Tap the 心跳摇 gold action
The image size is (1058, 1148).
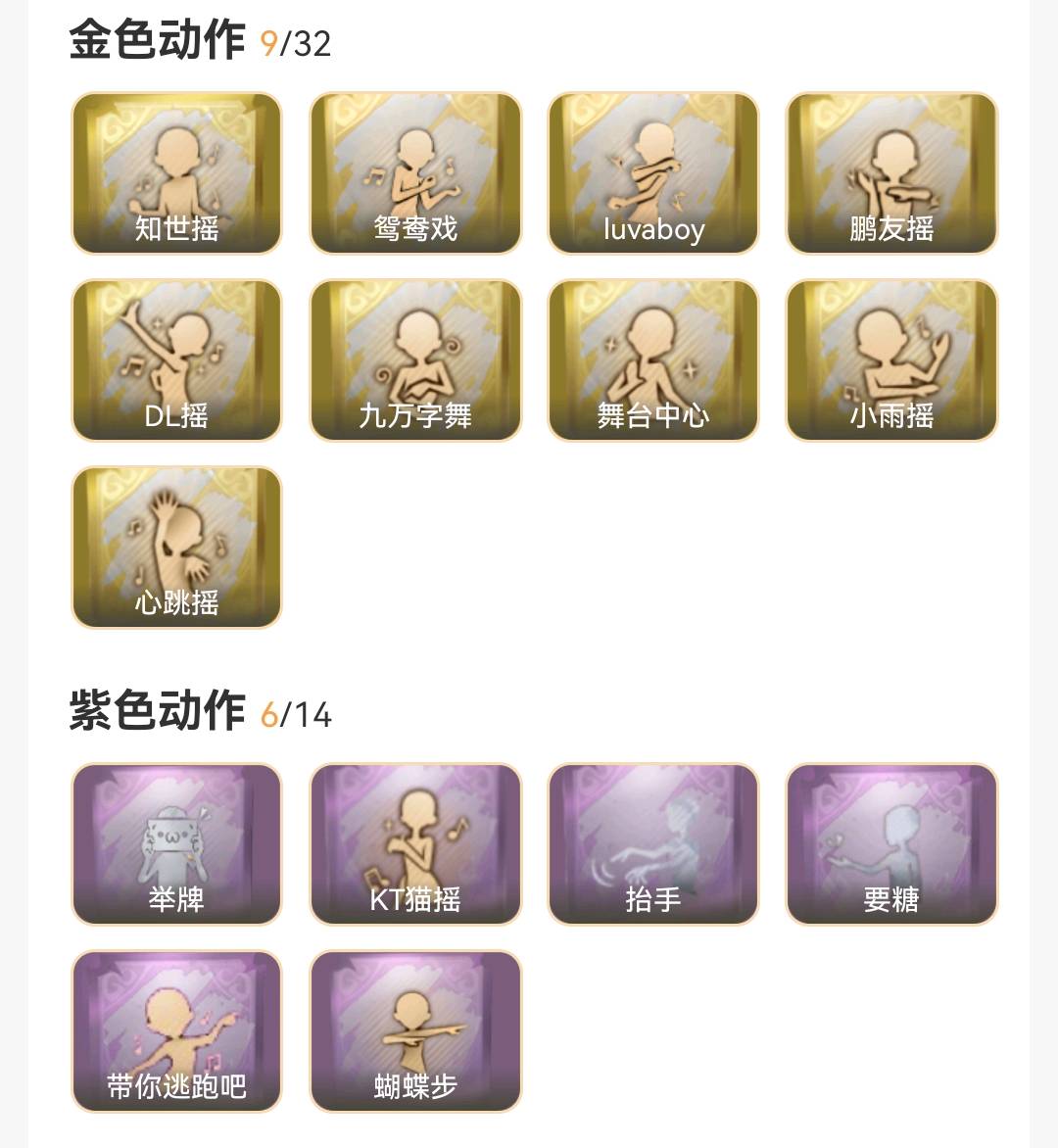coord(176,547)
